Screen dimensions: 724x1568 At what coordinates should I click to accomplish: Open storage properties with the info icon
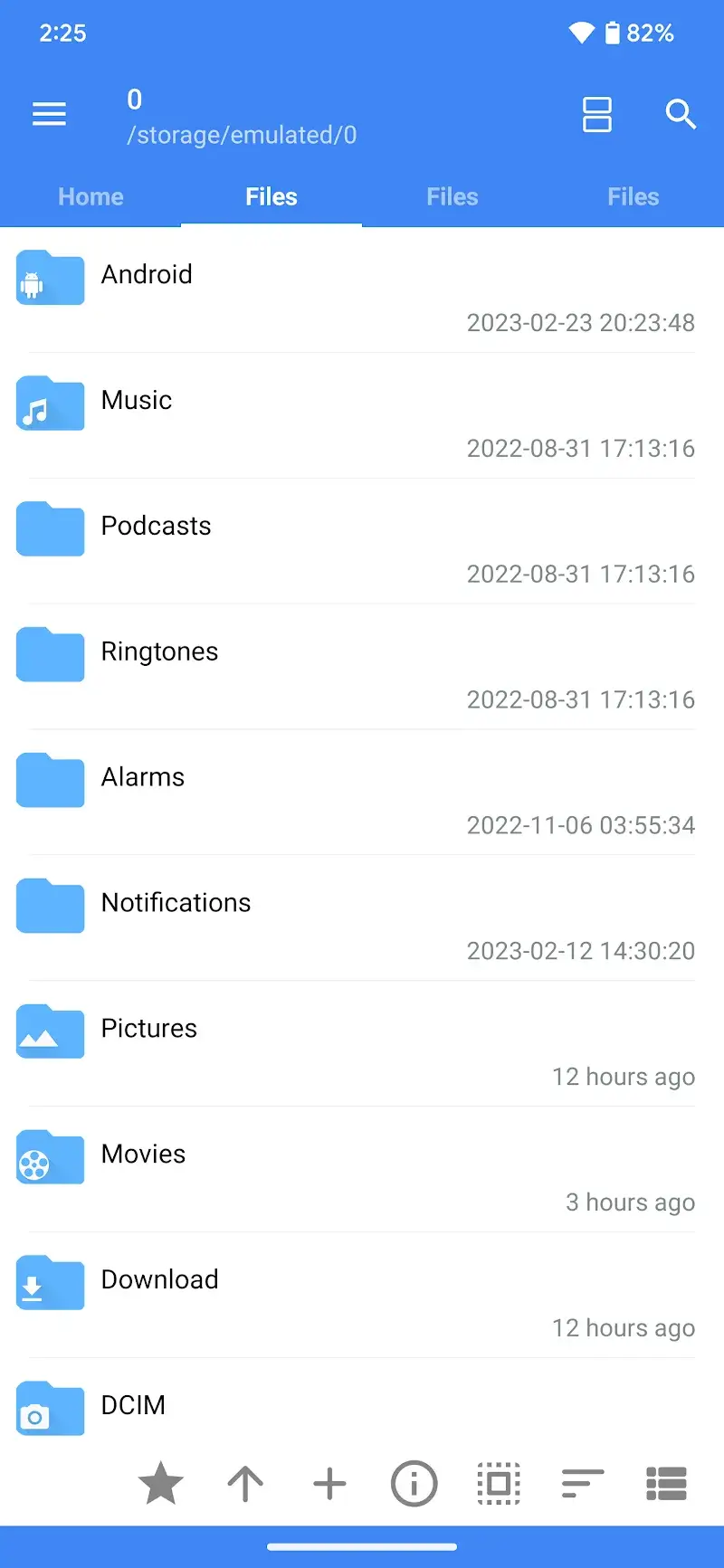tap(414, 1483)
